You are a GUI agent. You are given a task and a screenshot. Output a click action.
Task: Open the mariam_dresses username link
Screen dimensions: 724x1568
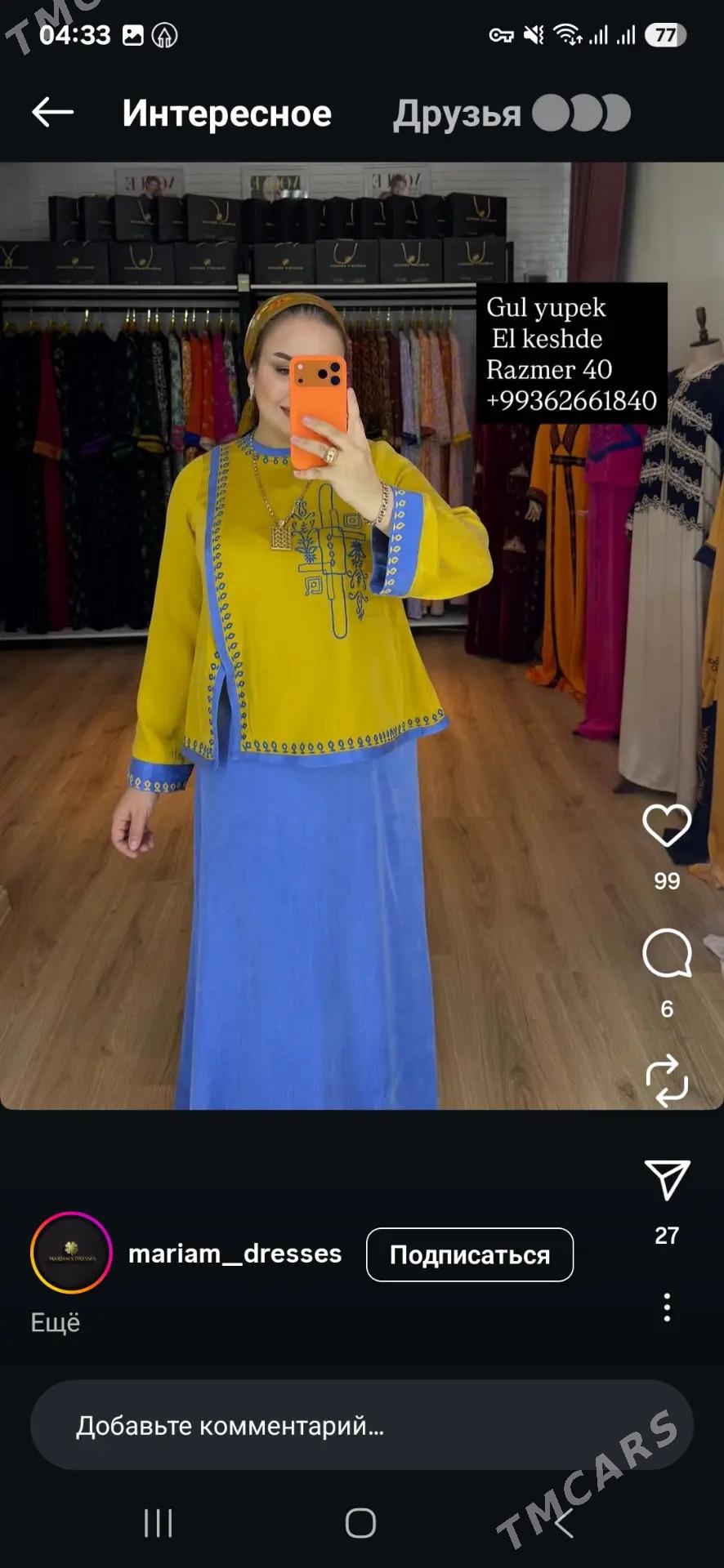(x=235, y=1254)
